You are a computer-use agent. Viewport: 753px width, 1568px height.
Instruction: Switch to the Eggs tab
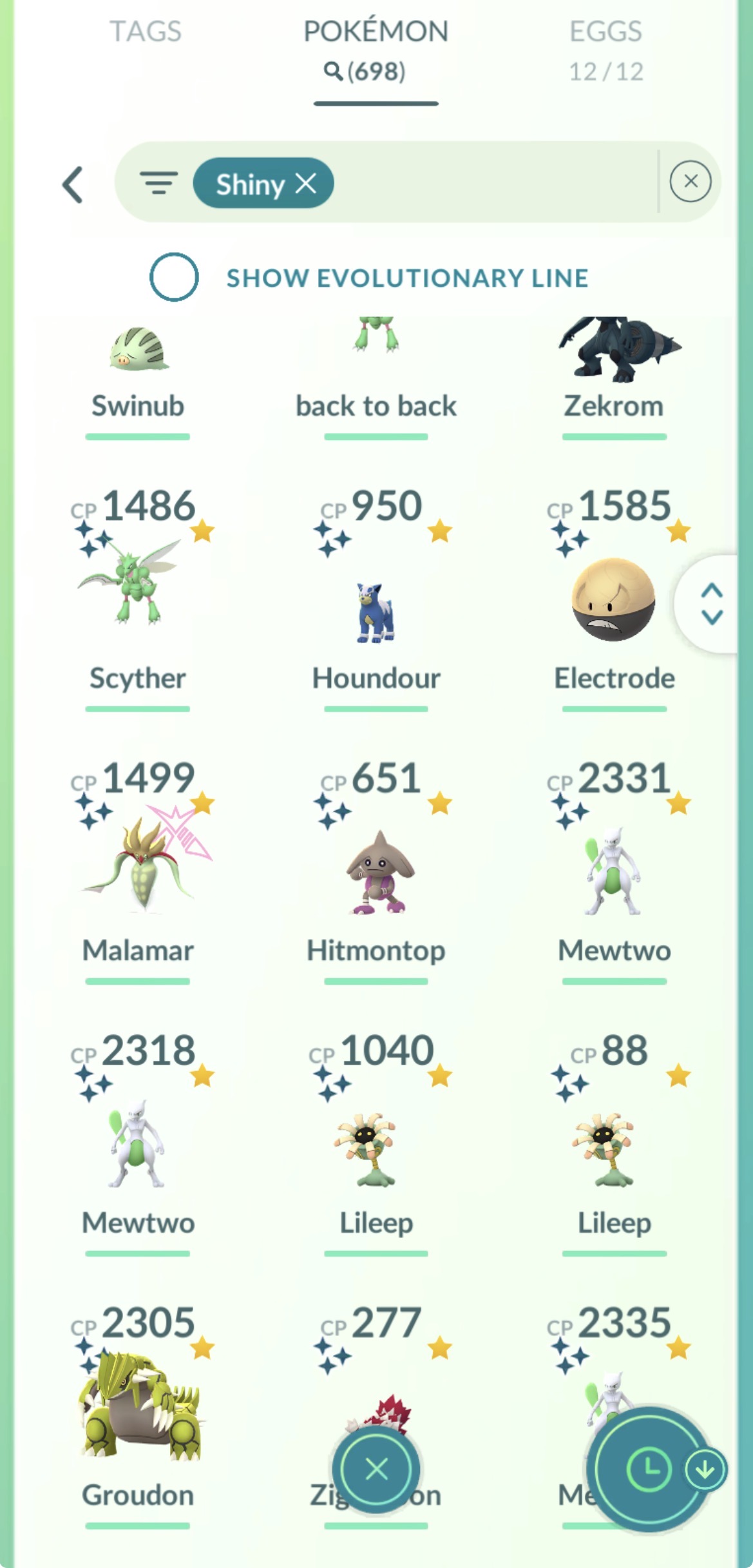(x=605, y=50)
